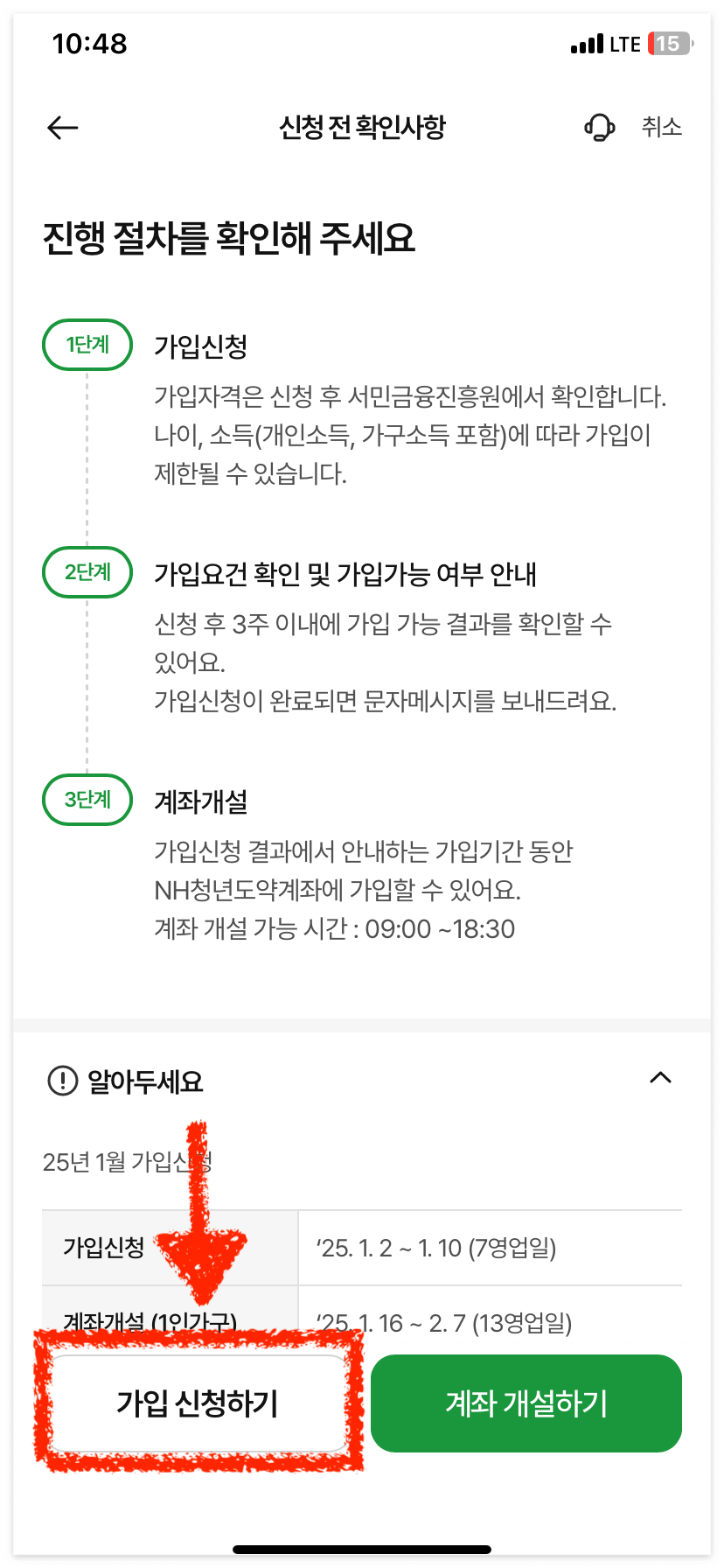The height and width of the screenshot is (1568, 724).
Task: Select the 1단계 step badge
Action: coord(87,345)
